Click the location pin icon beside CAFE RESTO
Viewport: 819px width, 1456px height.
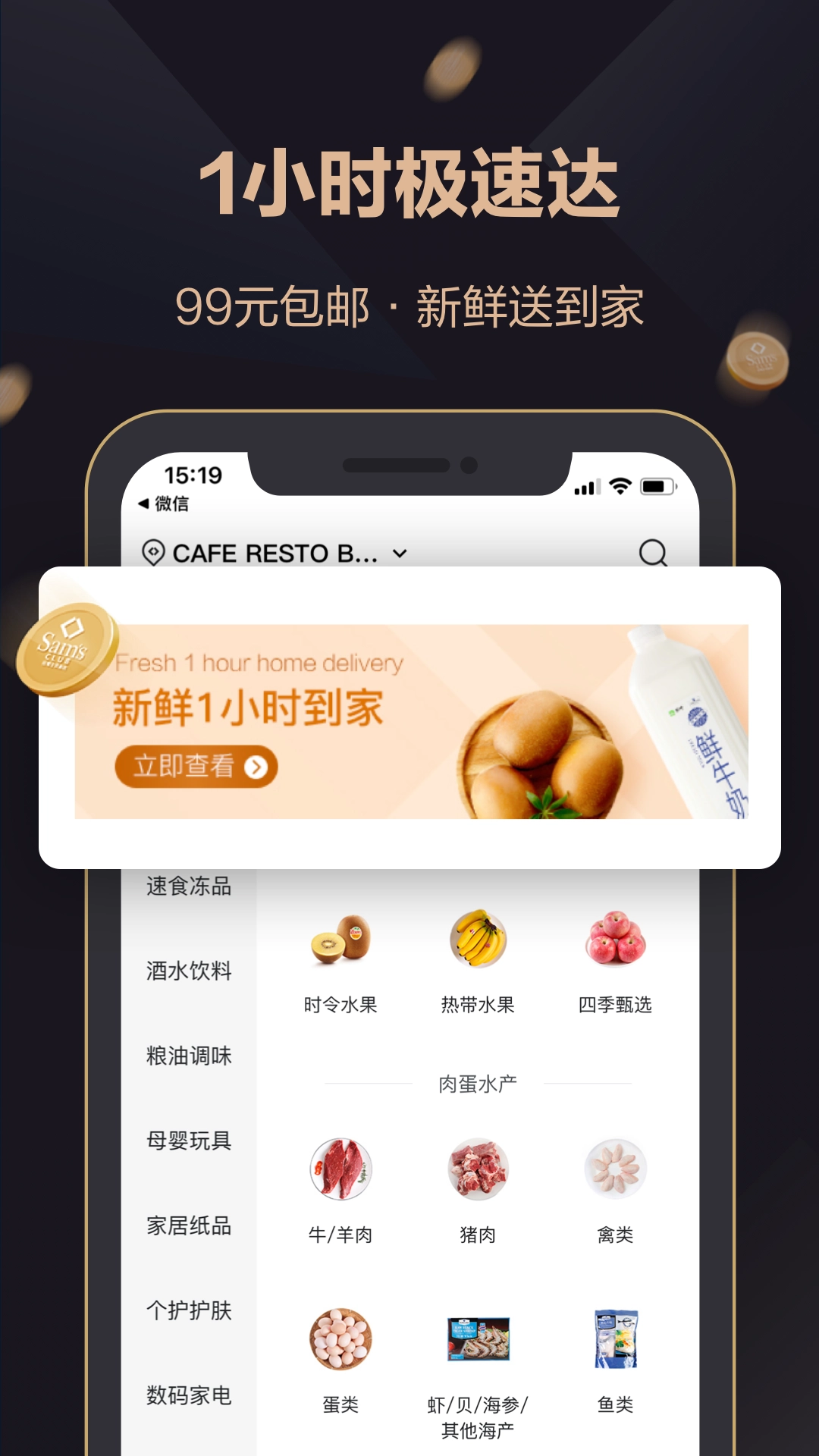[152, 554]
